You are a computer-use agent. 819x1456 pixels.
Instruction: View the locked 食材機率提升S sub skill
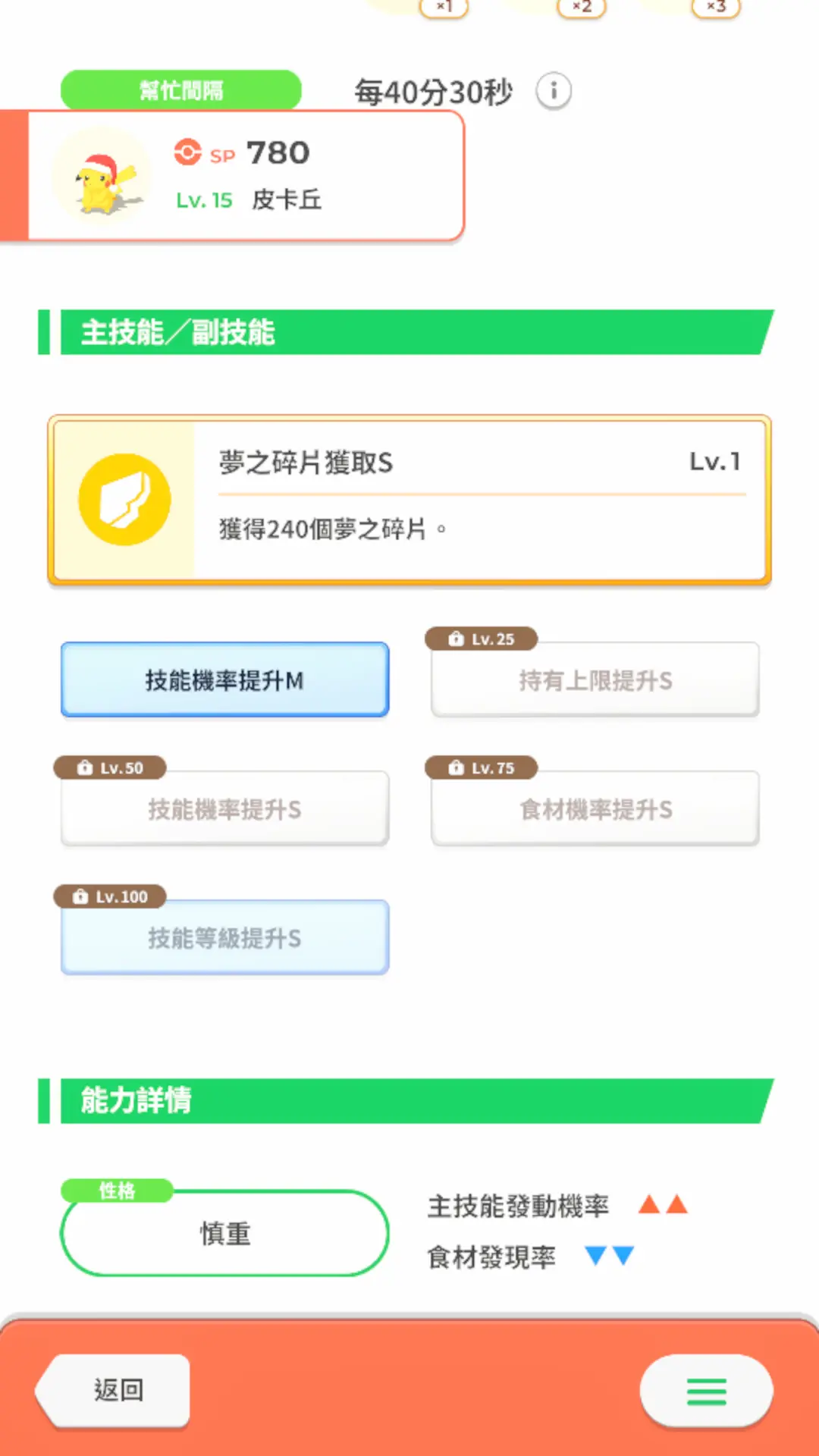[595, 808]
